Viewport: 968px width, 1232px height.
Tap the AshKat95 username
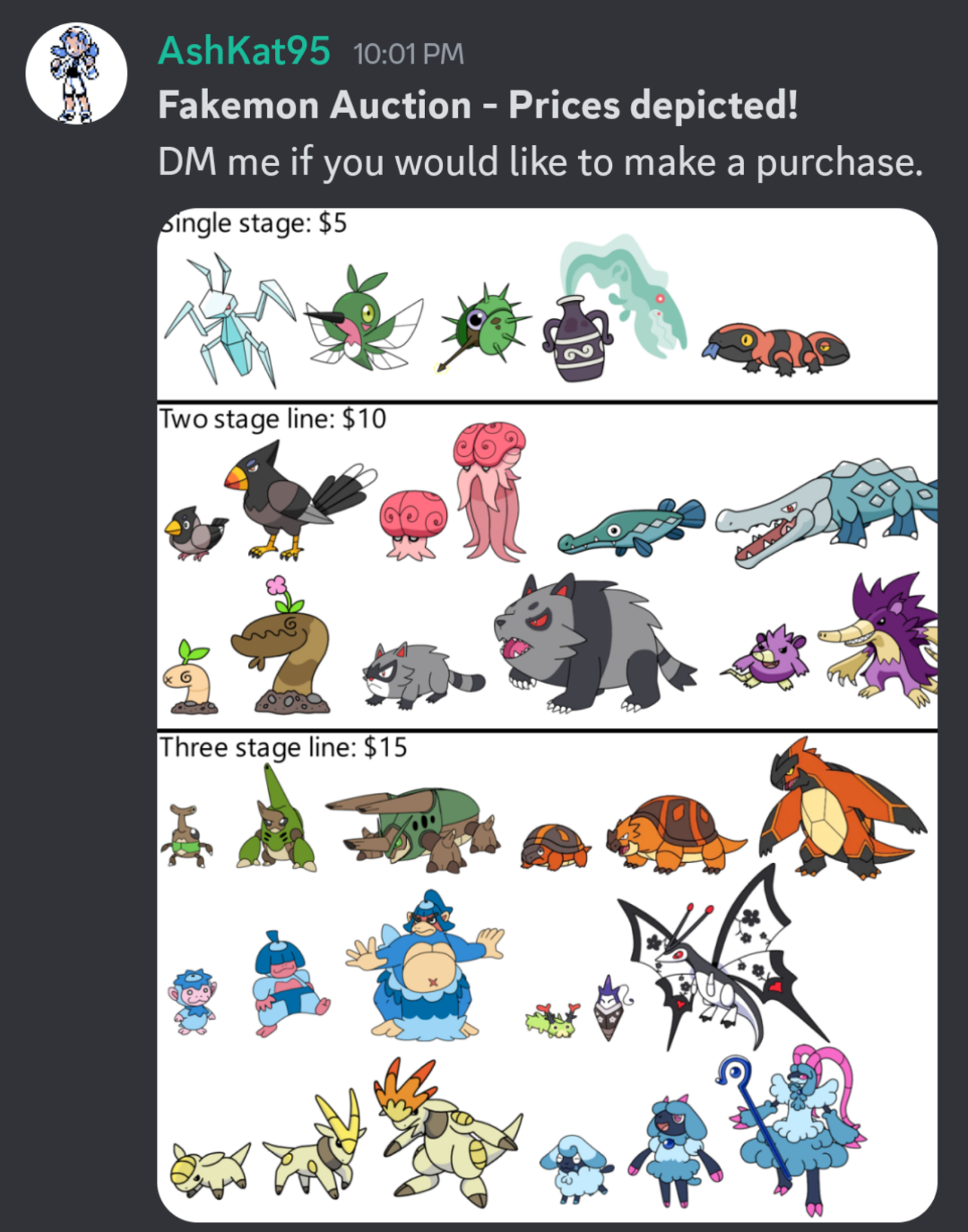[x=244, y=51]
